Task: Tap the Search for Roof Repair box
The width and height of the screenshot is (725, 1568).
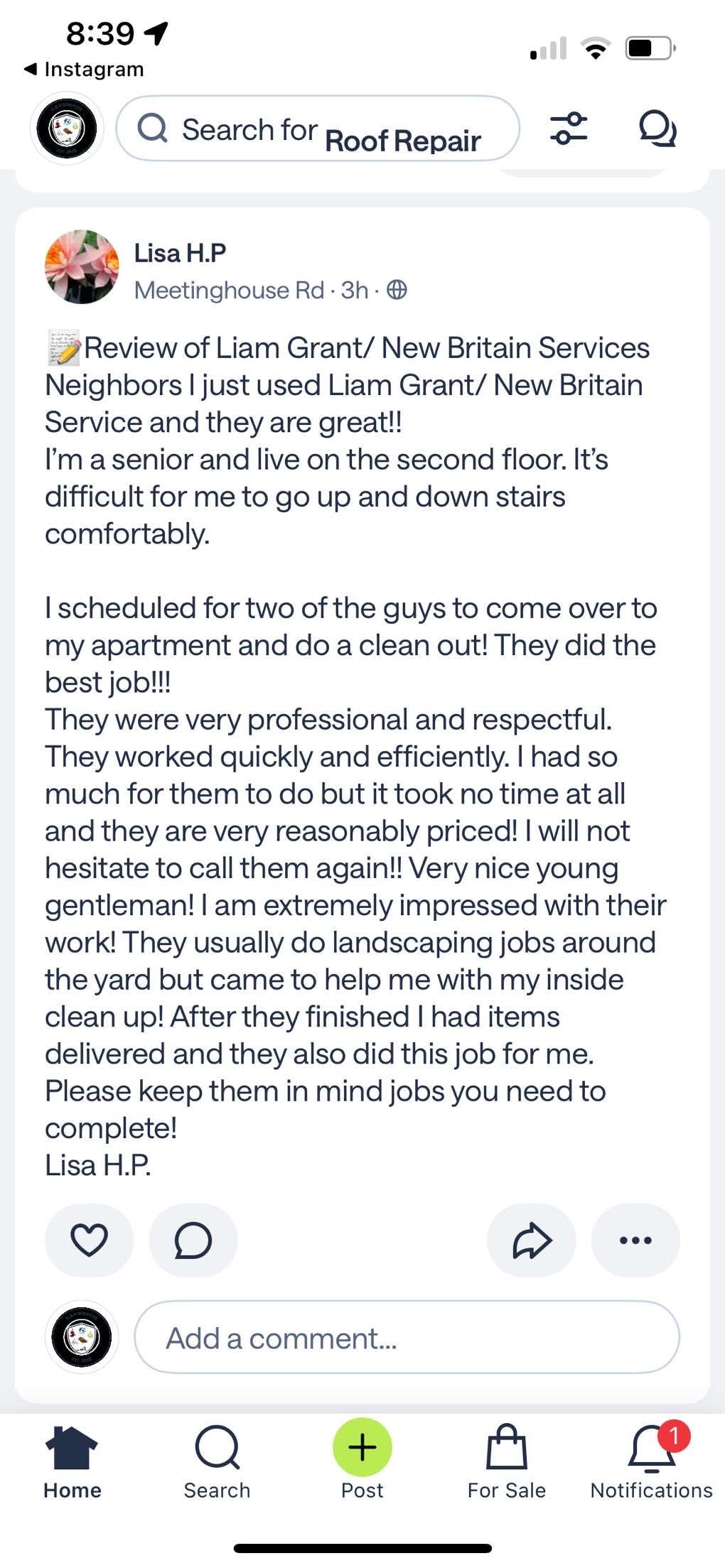Action: tap(318, 129)
